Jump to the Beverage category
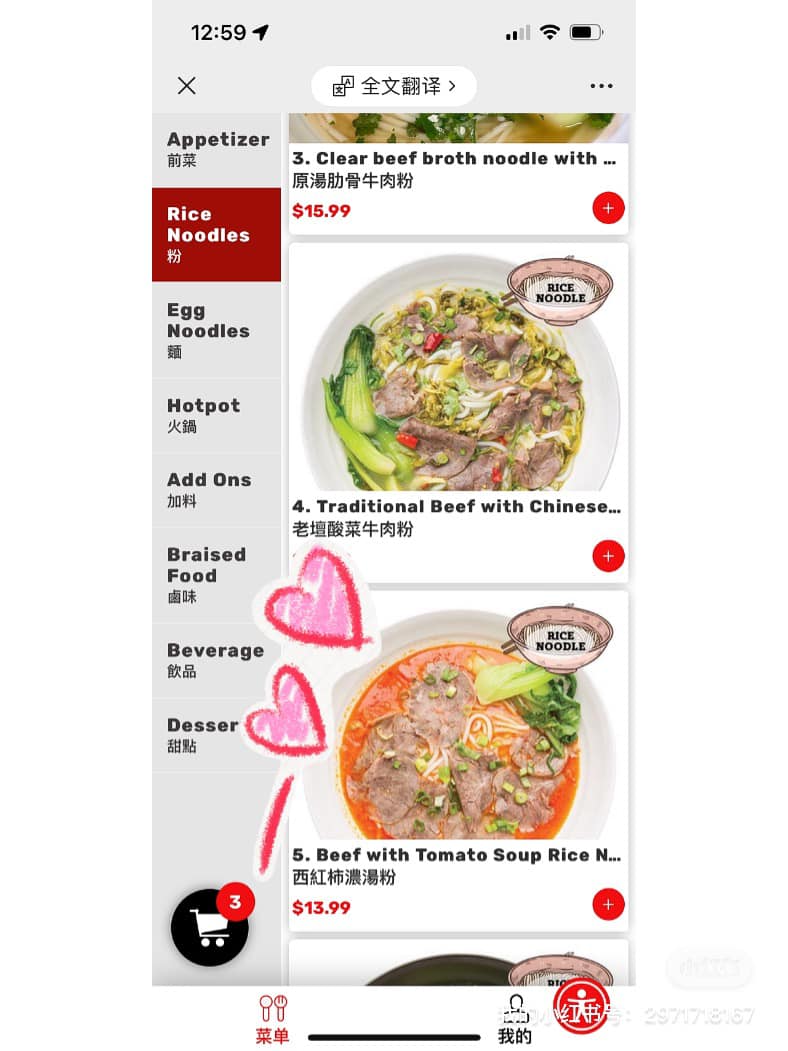The image size is (788, 1051). 217,660
